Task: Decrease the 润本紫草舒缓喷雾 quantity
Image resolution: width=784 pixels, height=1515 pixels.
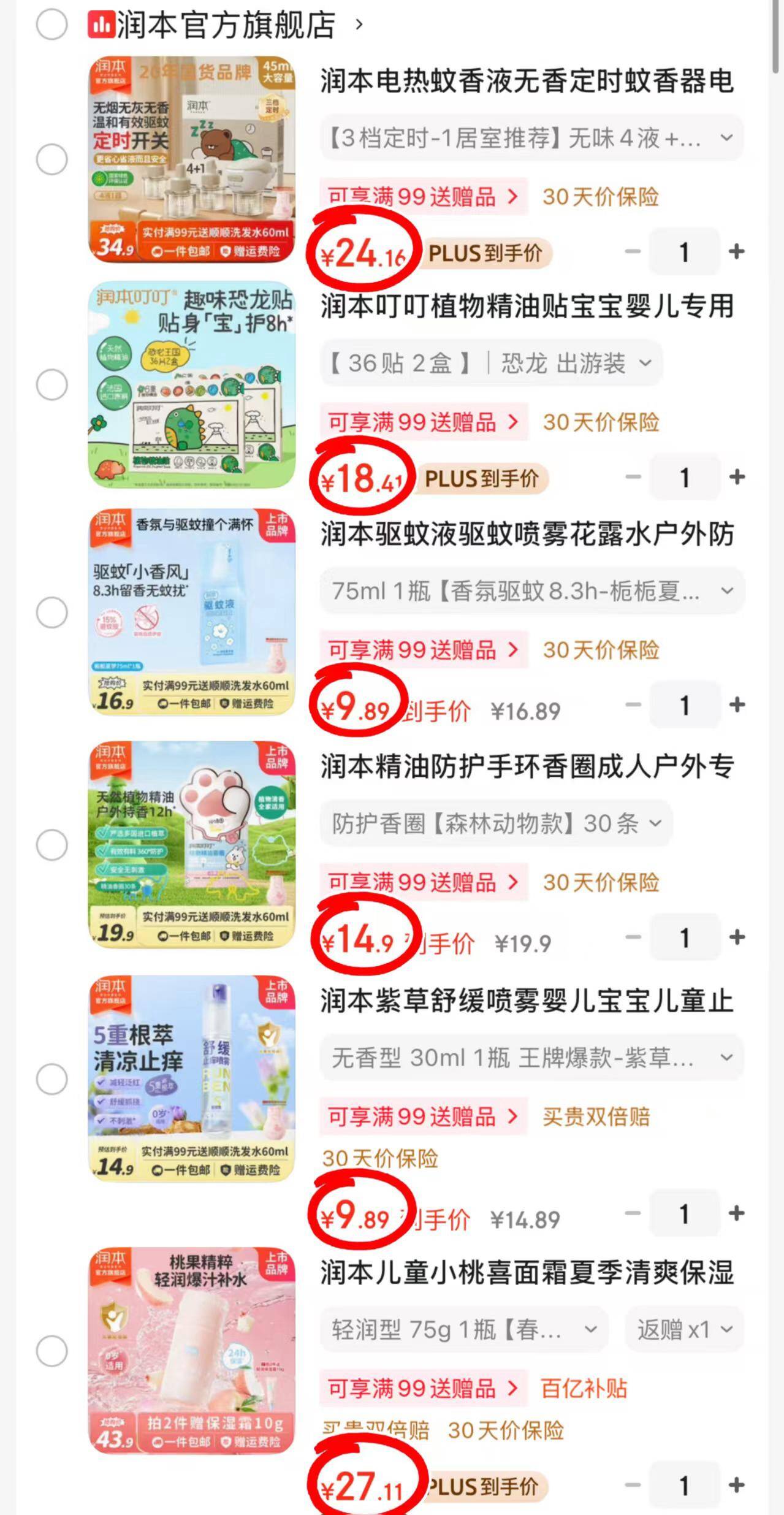Action: (633, 1213)
